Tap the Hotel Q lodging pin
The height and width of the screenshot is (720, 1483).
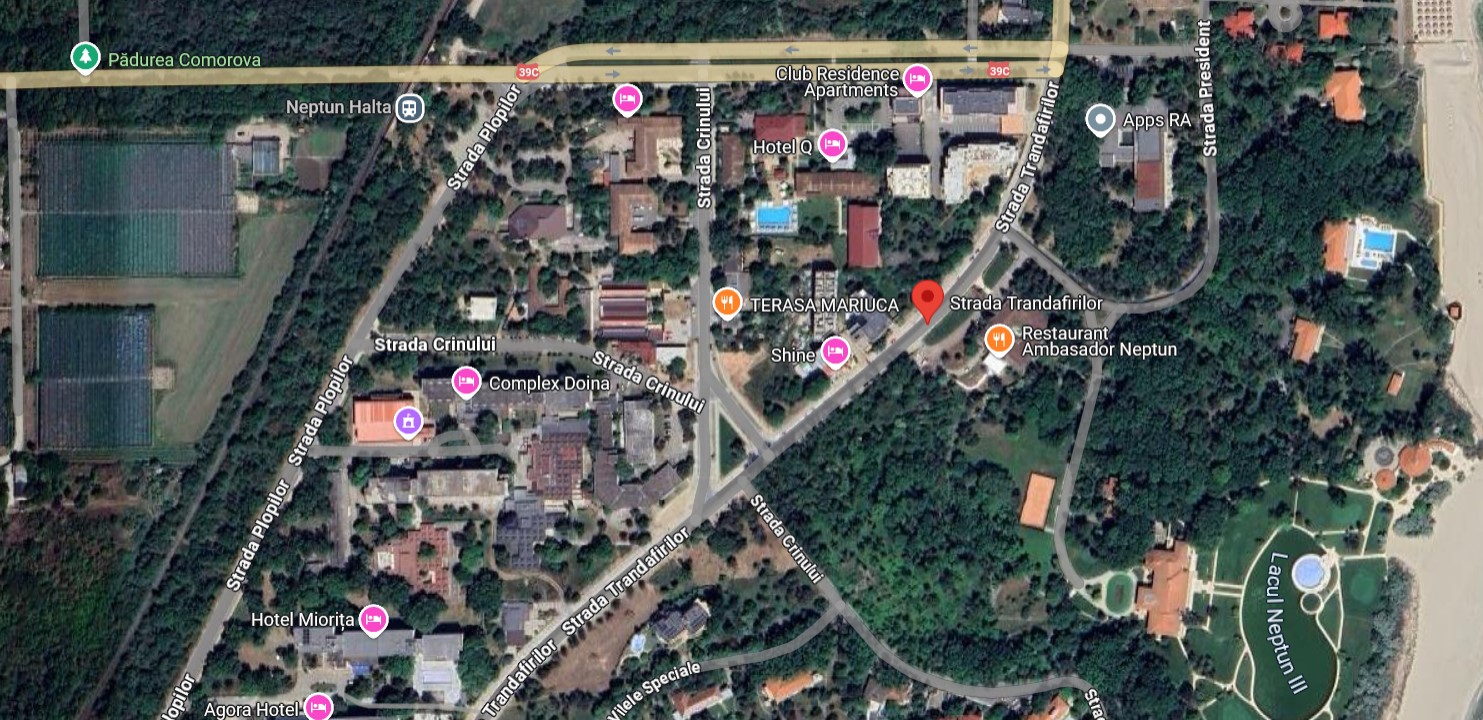click(x=832, y=145)
